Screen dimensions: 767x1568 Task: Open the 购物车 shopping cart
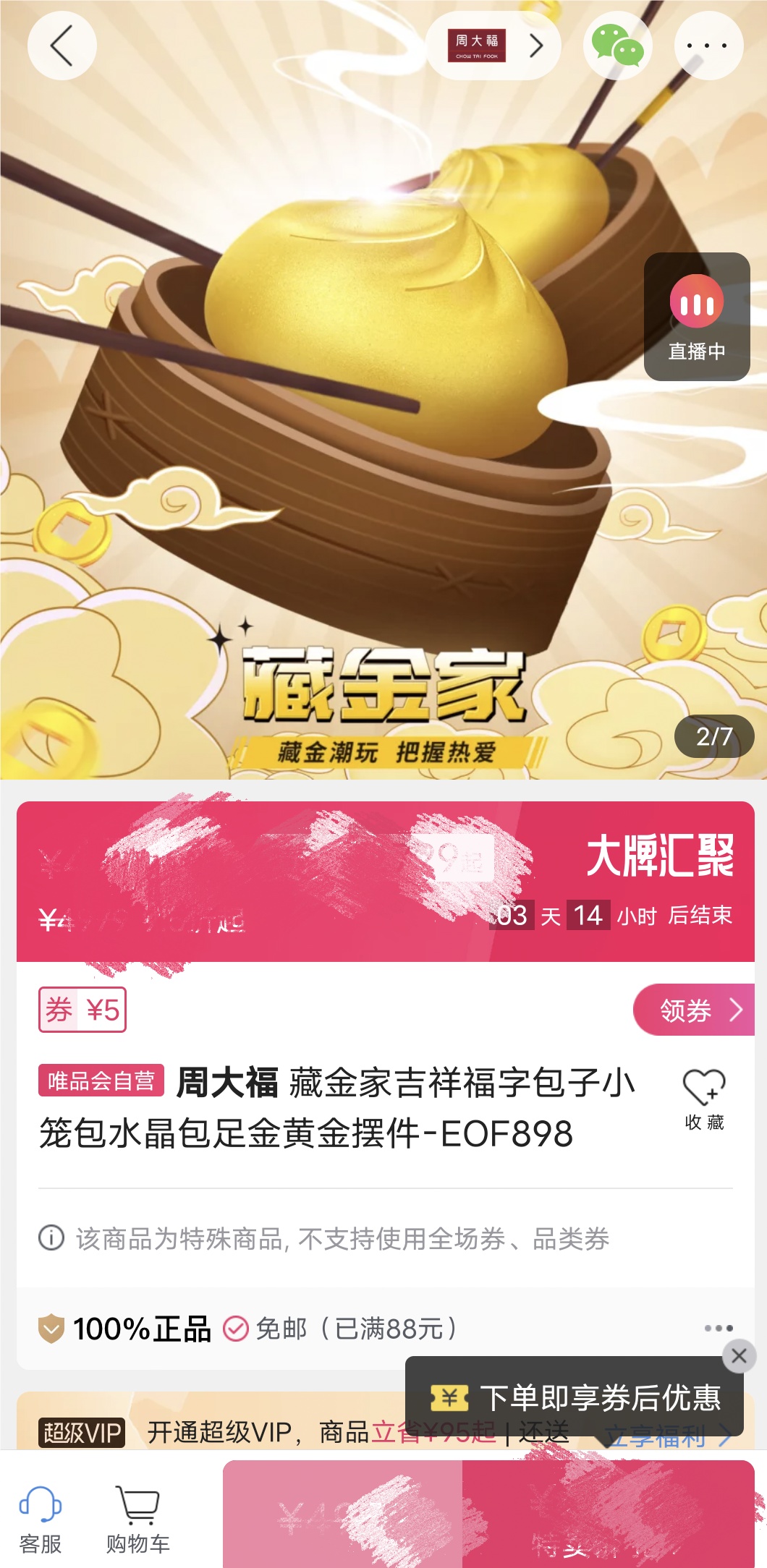point(137,1520)
